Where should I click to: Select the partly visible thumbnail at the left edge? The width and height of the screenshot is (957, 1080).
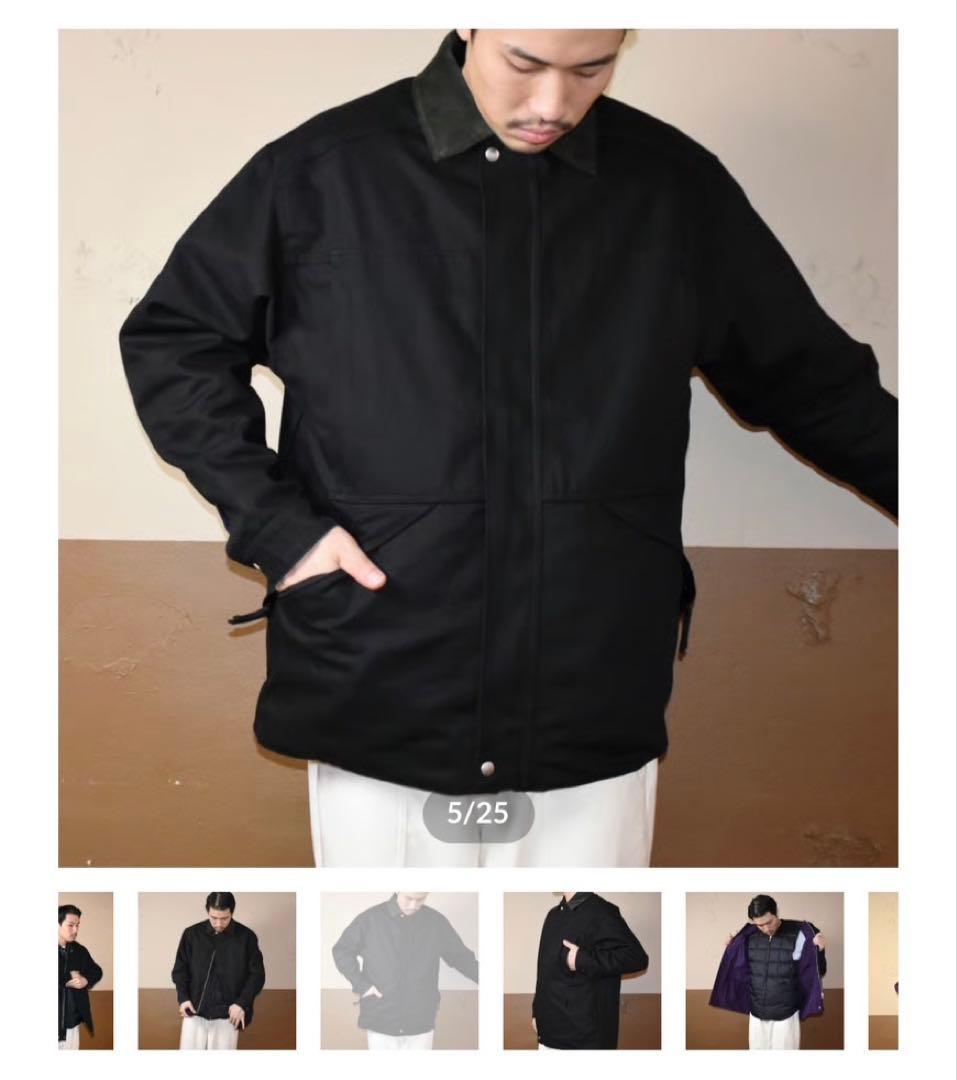coord(85,970)
